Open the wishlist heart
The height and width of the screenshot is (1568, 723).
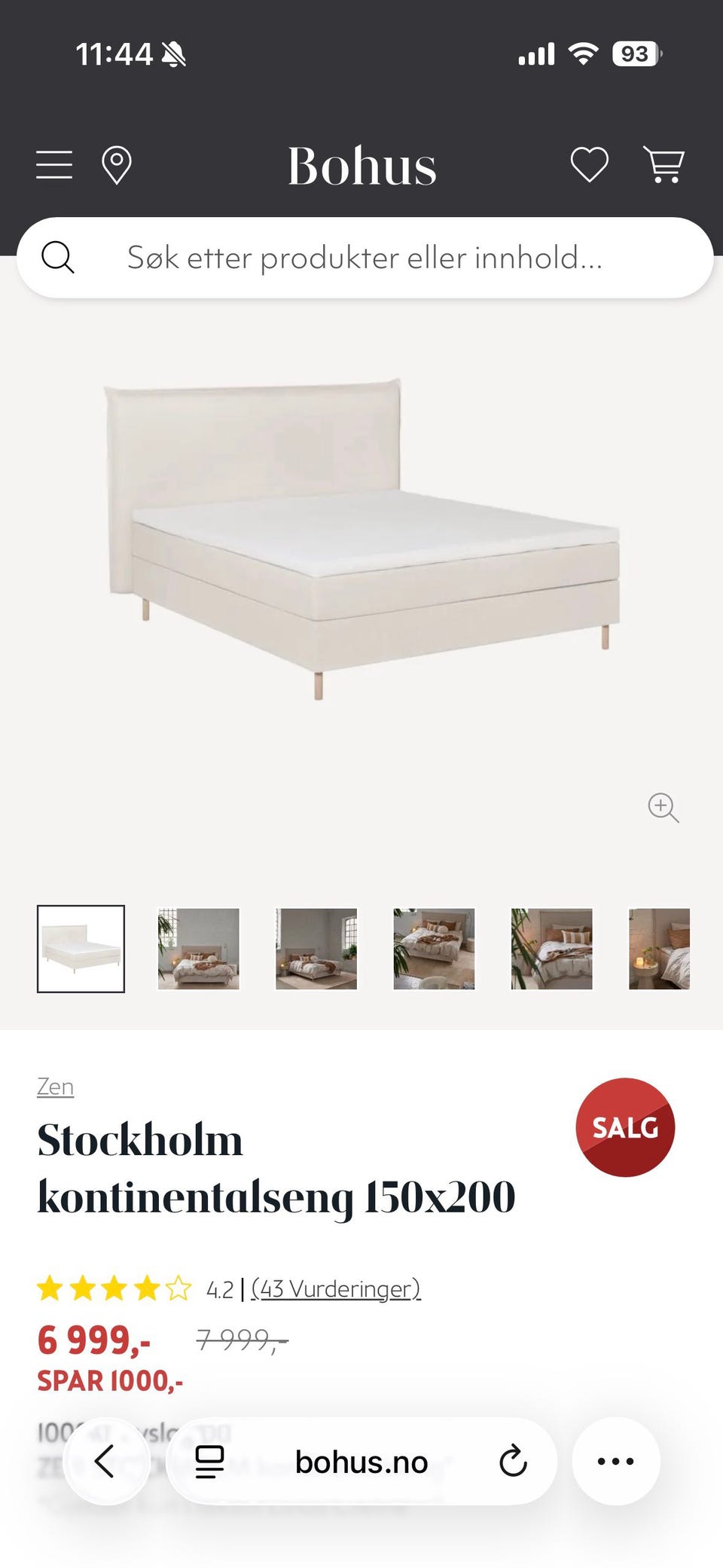point(589,165)
